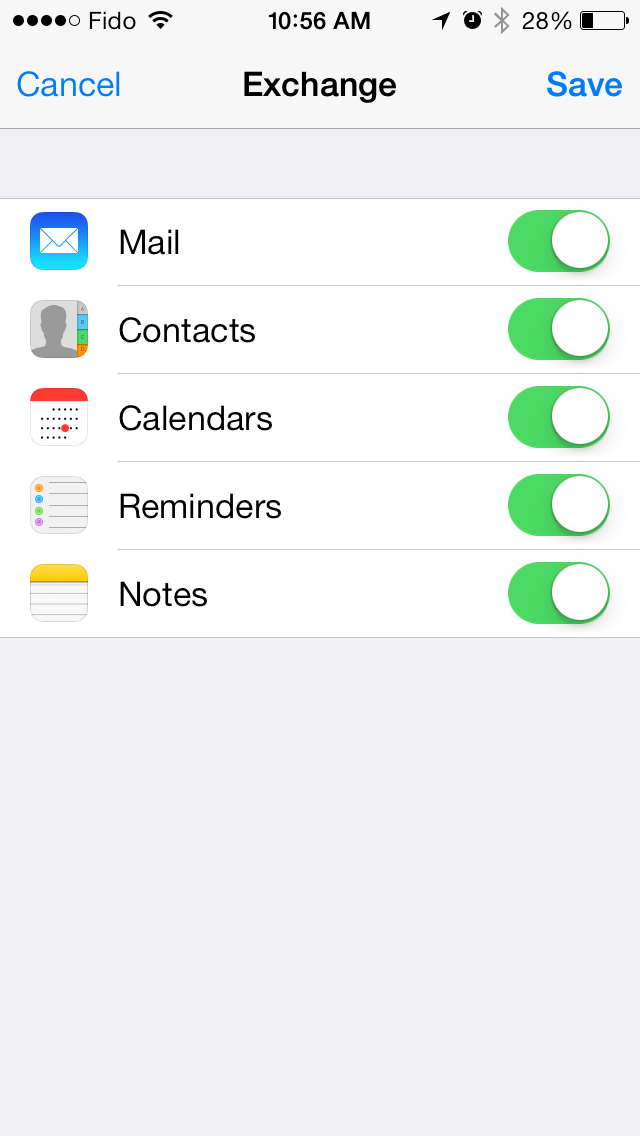Save the Exchange account settings

[x=584, y=85]
